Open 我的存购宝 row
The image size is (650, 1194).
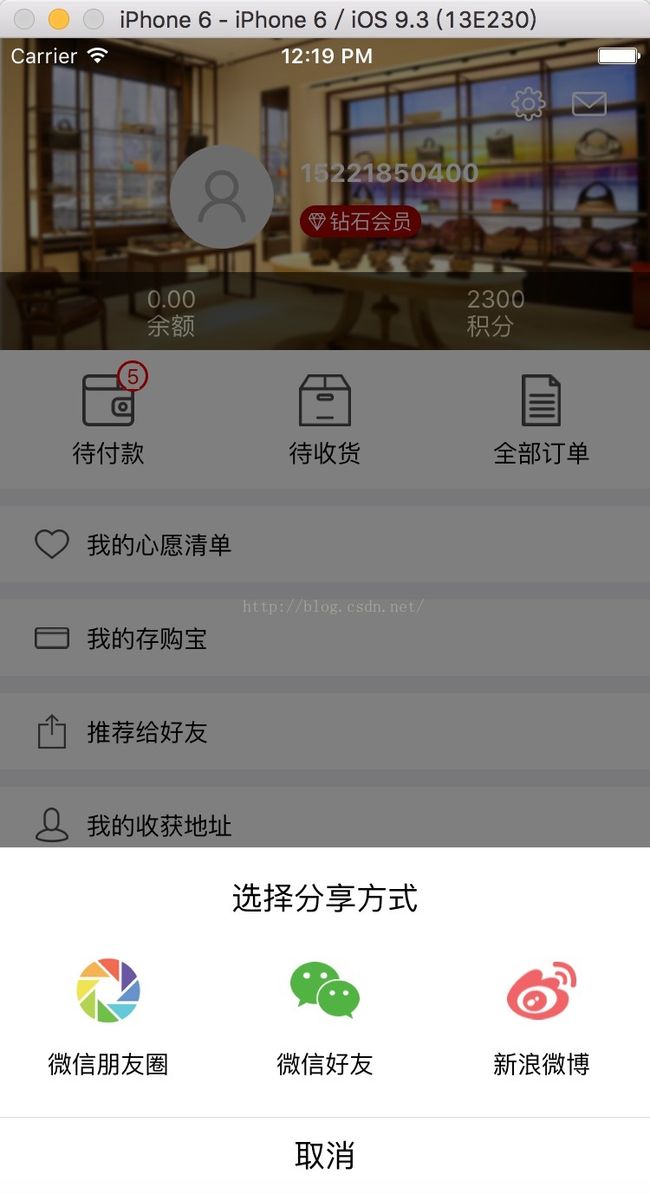(x=325, y=638)
